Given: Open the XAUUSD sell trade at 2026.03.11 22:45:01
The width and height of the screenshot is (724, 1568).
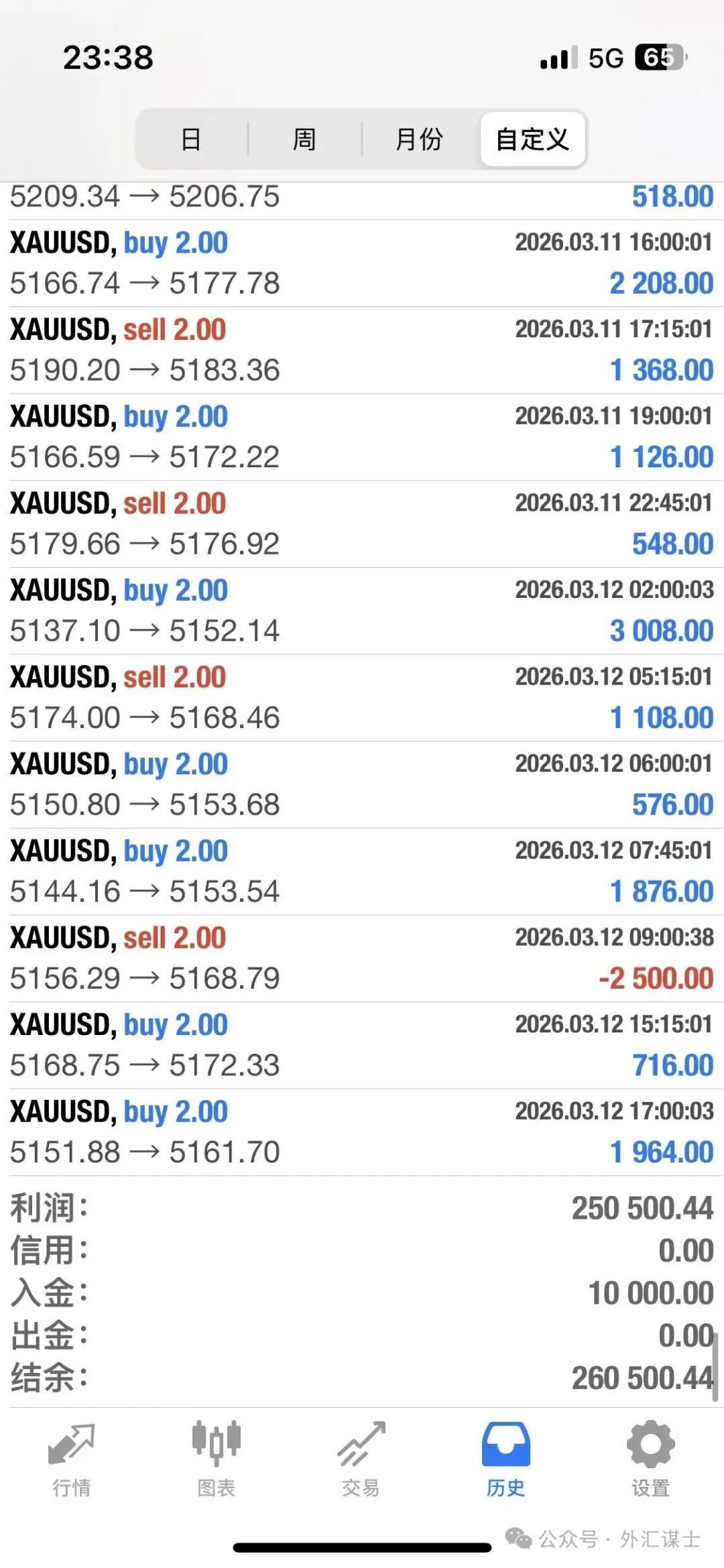Looking at the screenshot, I should [362, 524].
